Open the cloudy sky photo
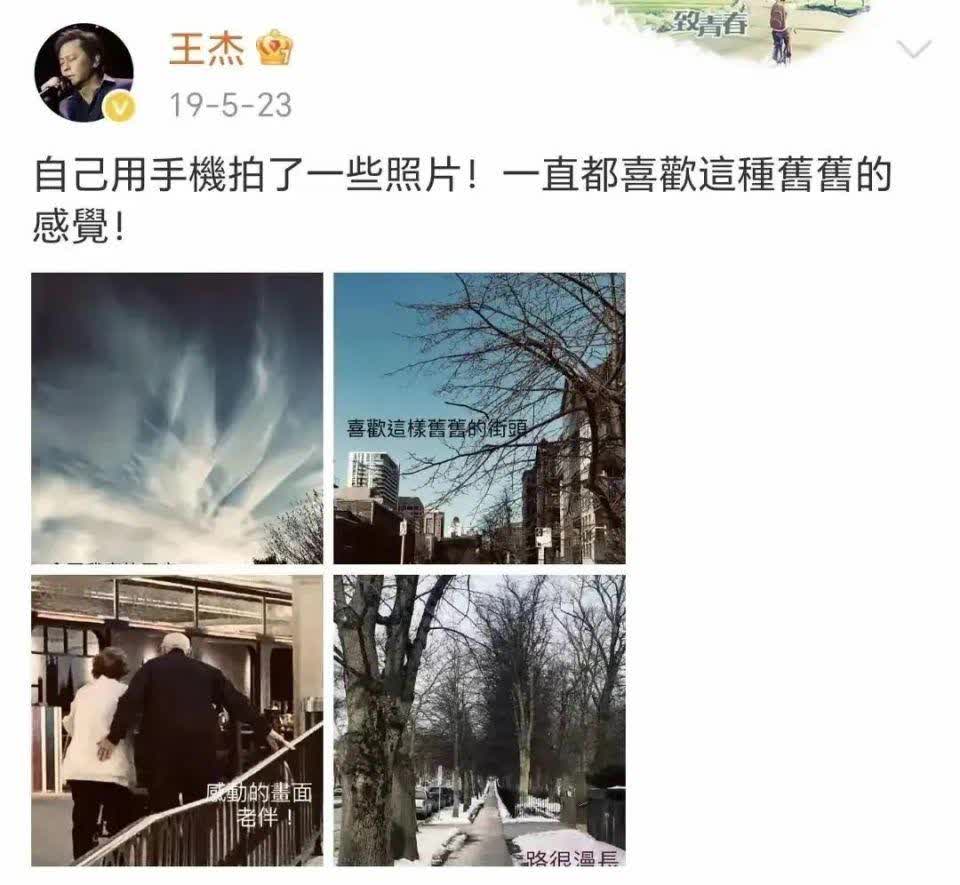 177,418
